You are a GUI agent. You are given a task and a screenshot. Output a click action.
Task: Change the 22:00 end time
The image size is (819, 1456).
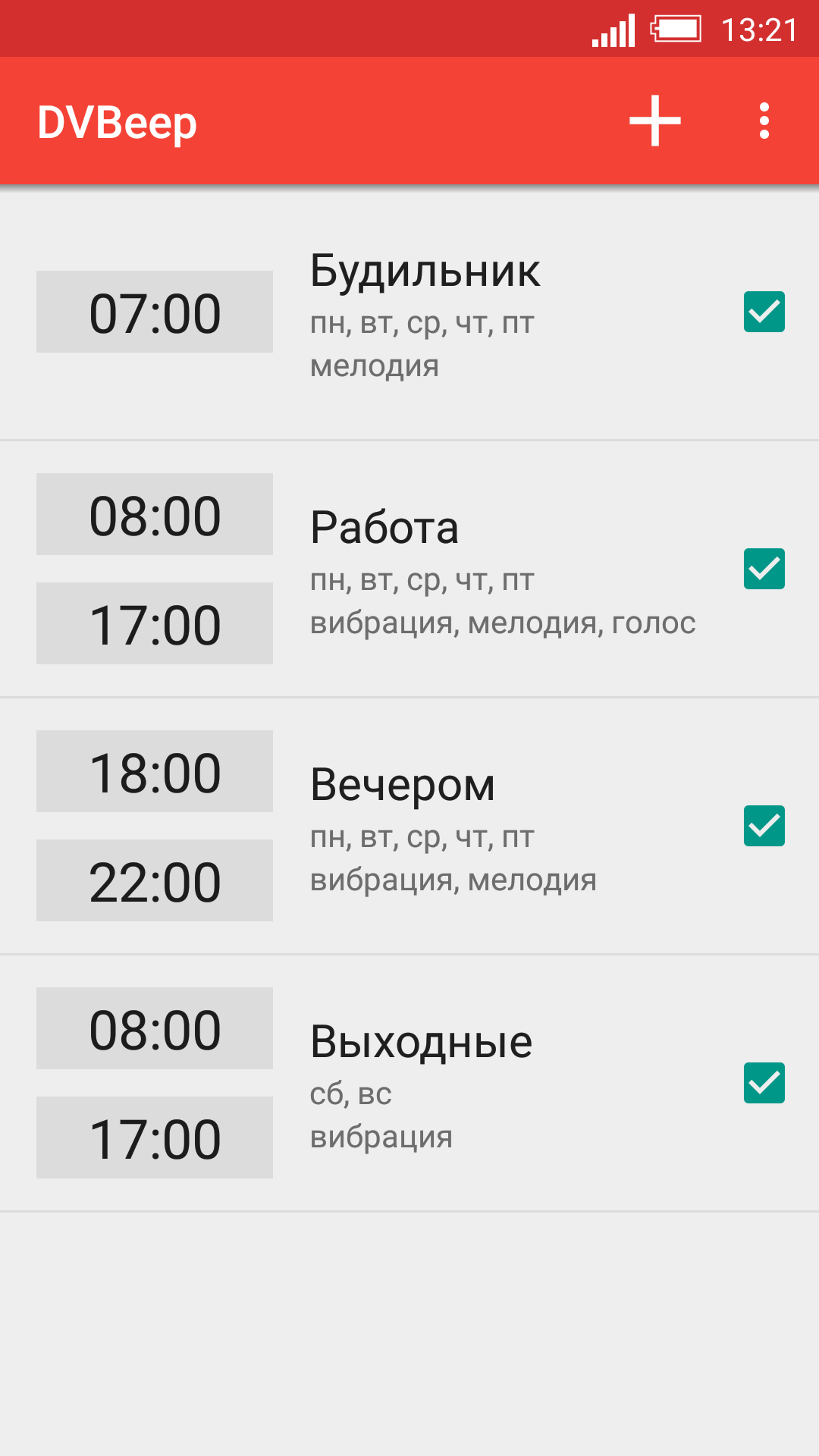(x=155, y=880)
